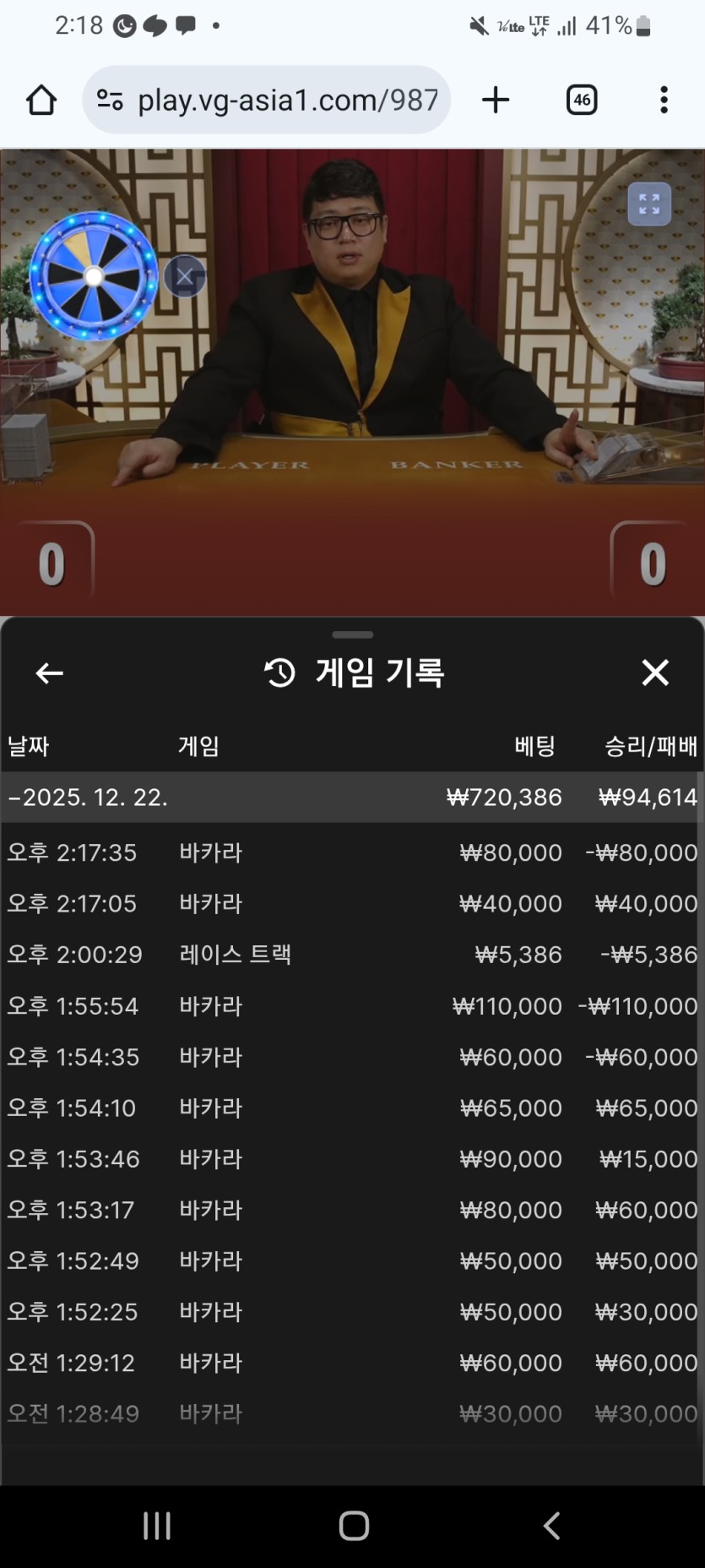Open the blue spinning wheel bonus
This screenshot has width=705, height=1568.
point(93,276)
